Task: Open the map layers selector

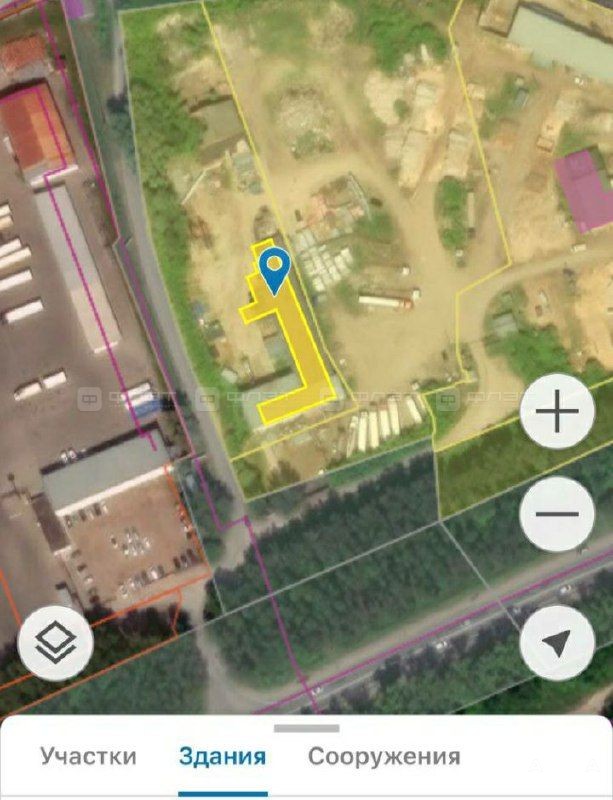Action: (56, 643)
